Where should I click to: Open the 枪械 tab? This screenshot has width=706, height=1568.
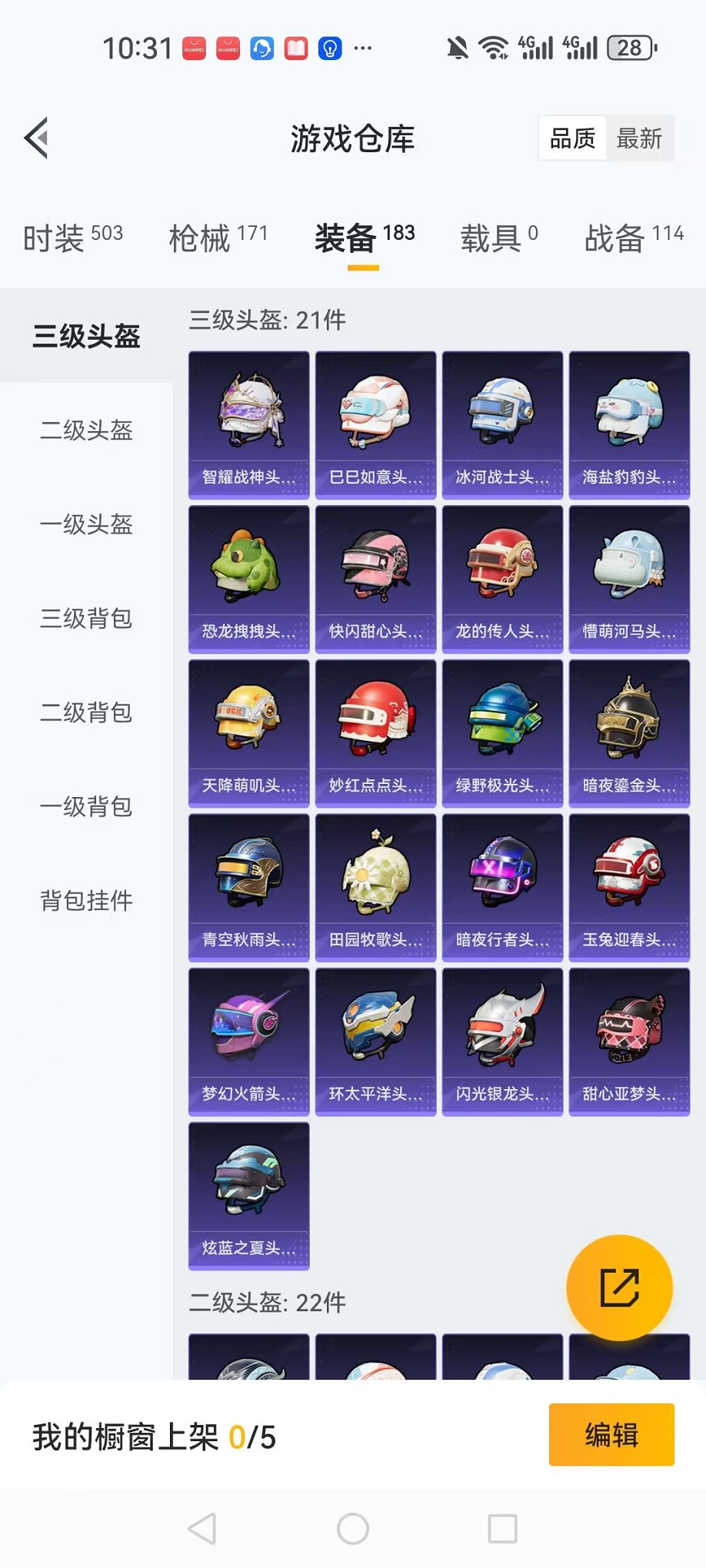click(218, 238)
